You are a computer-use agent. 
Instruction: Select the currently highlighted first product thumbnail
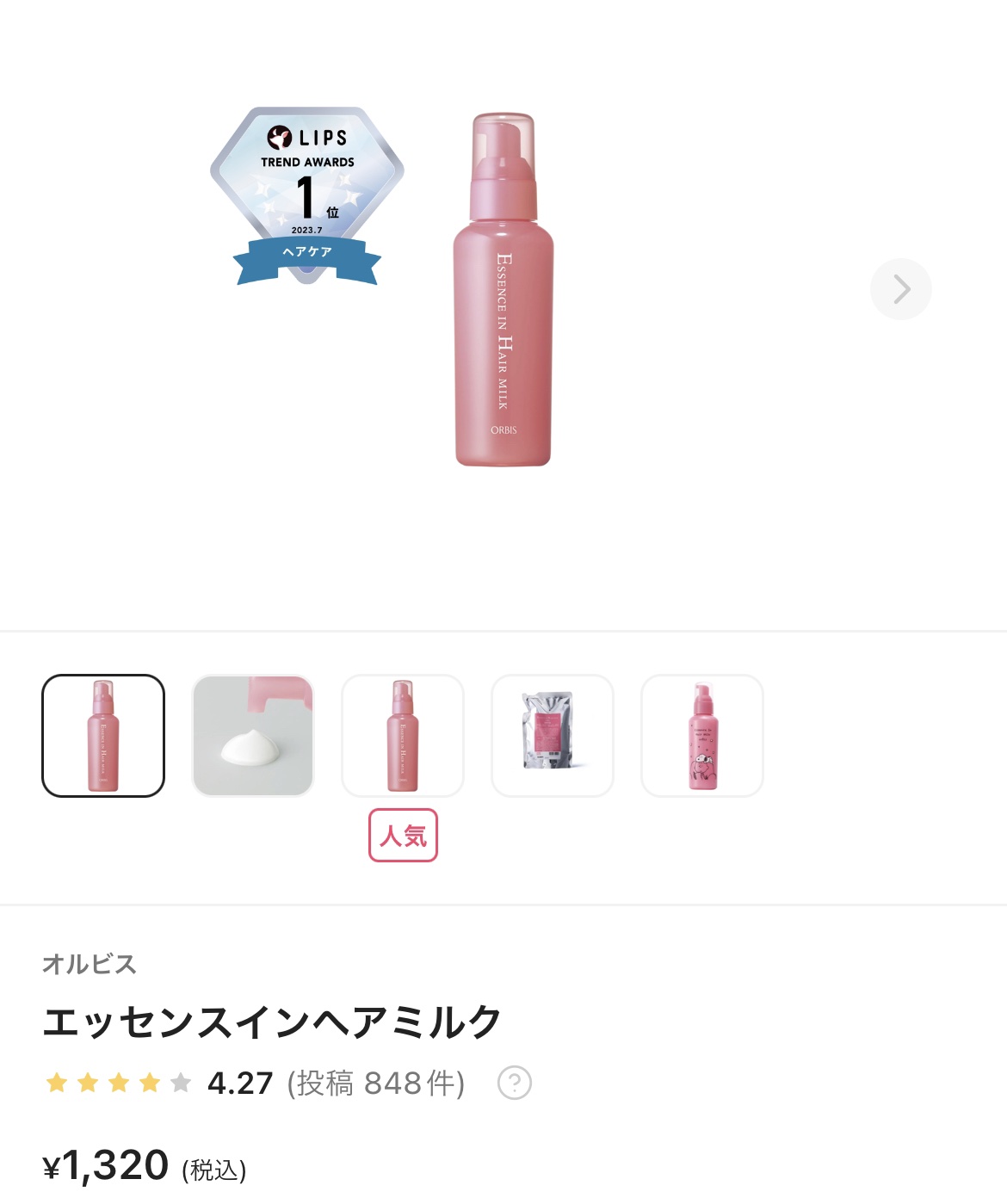point(102,735)
